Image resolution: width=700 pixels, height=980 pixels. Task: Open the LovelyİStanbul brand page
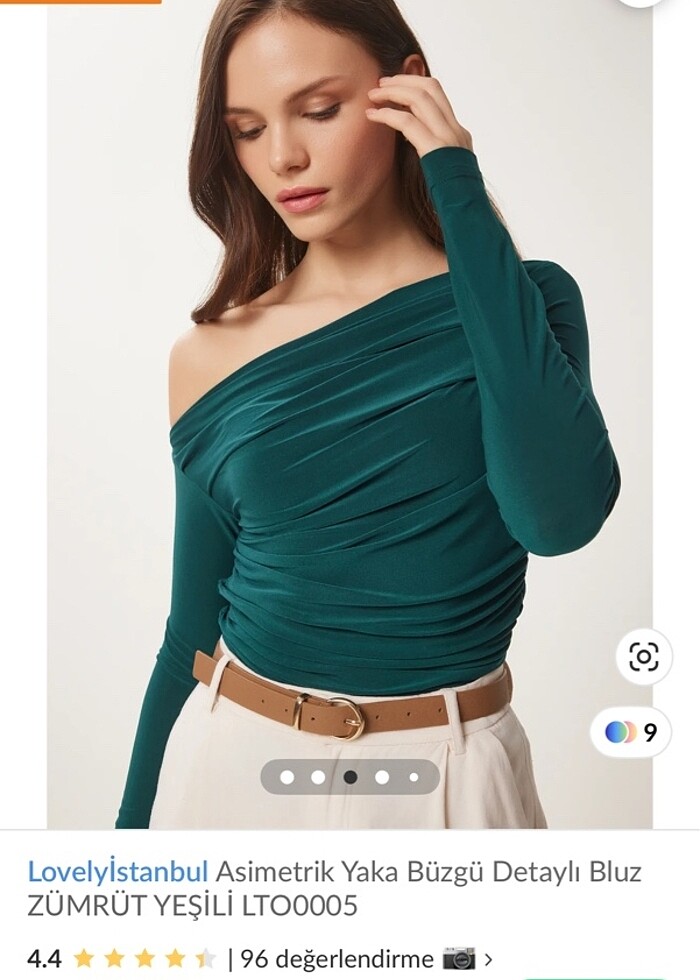(x=118, y=871)
